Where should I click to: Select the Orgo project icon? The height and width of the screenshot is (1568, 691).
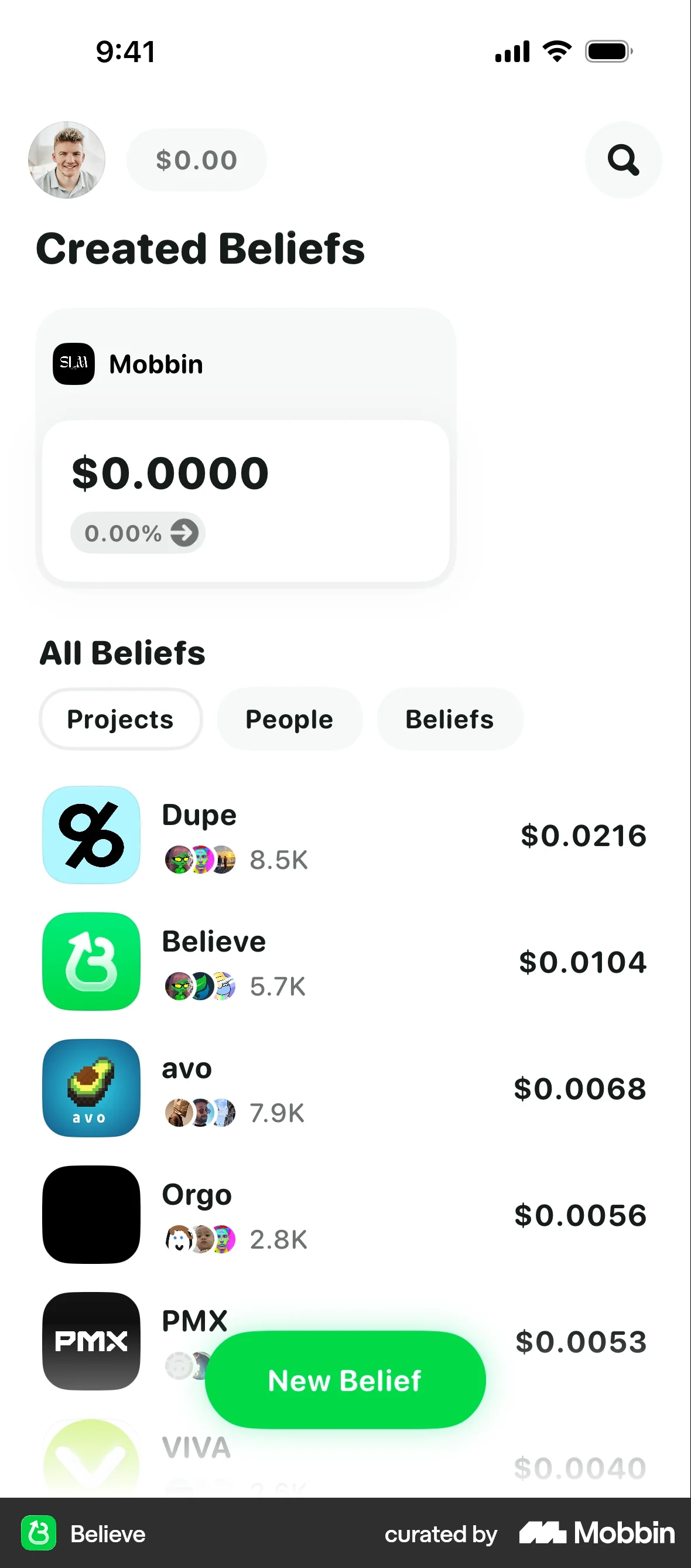coord(91,1215)
